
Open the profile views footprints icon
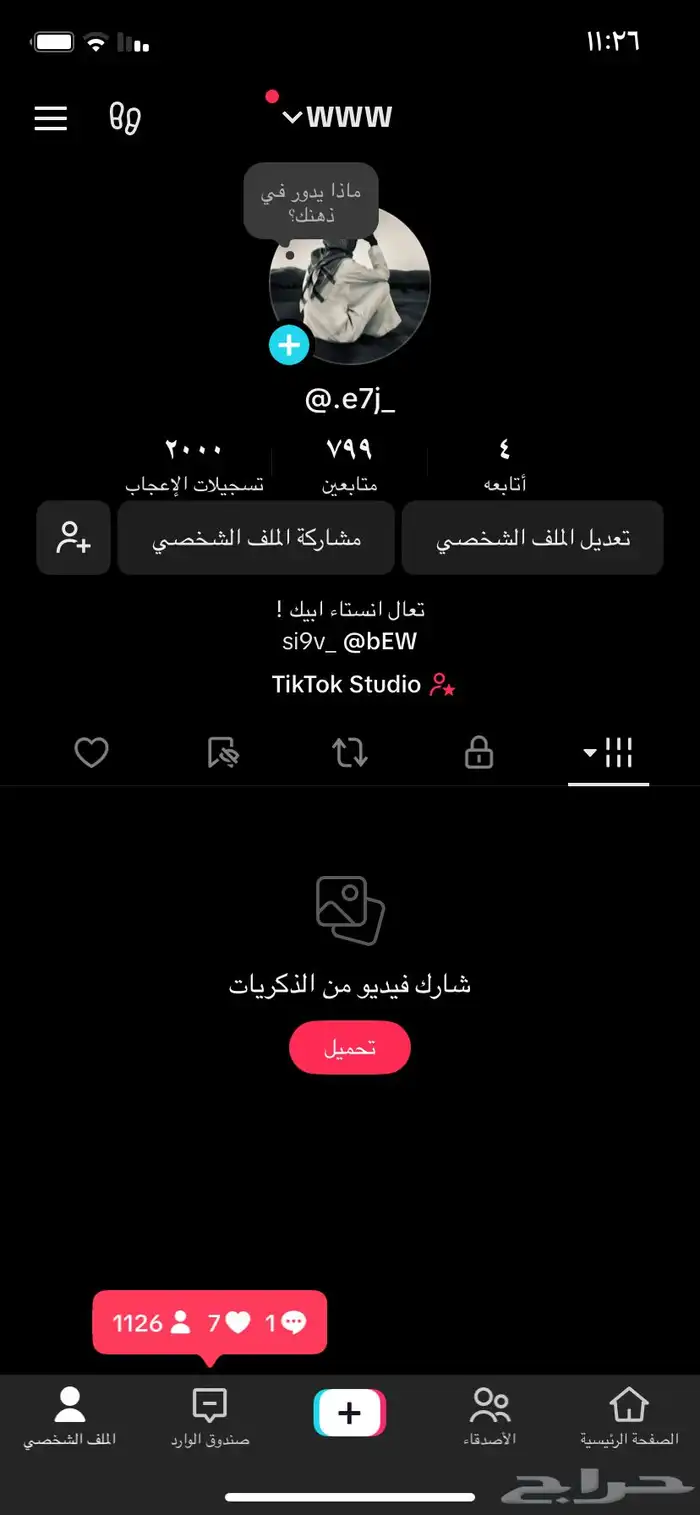click(x=125, y=118)
